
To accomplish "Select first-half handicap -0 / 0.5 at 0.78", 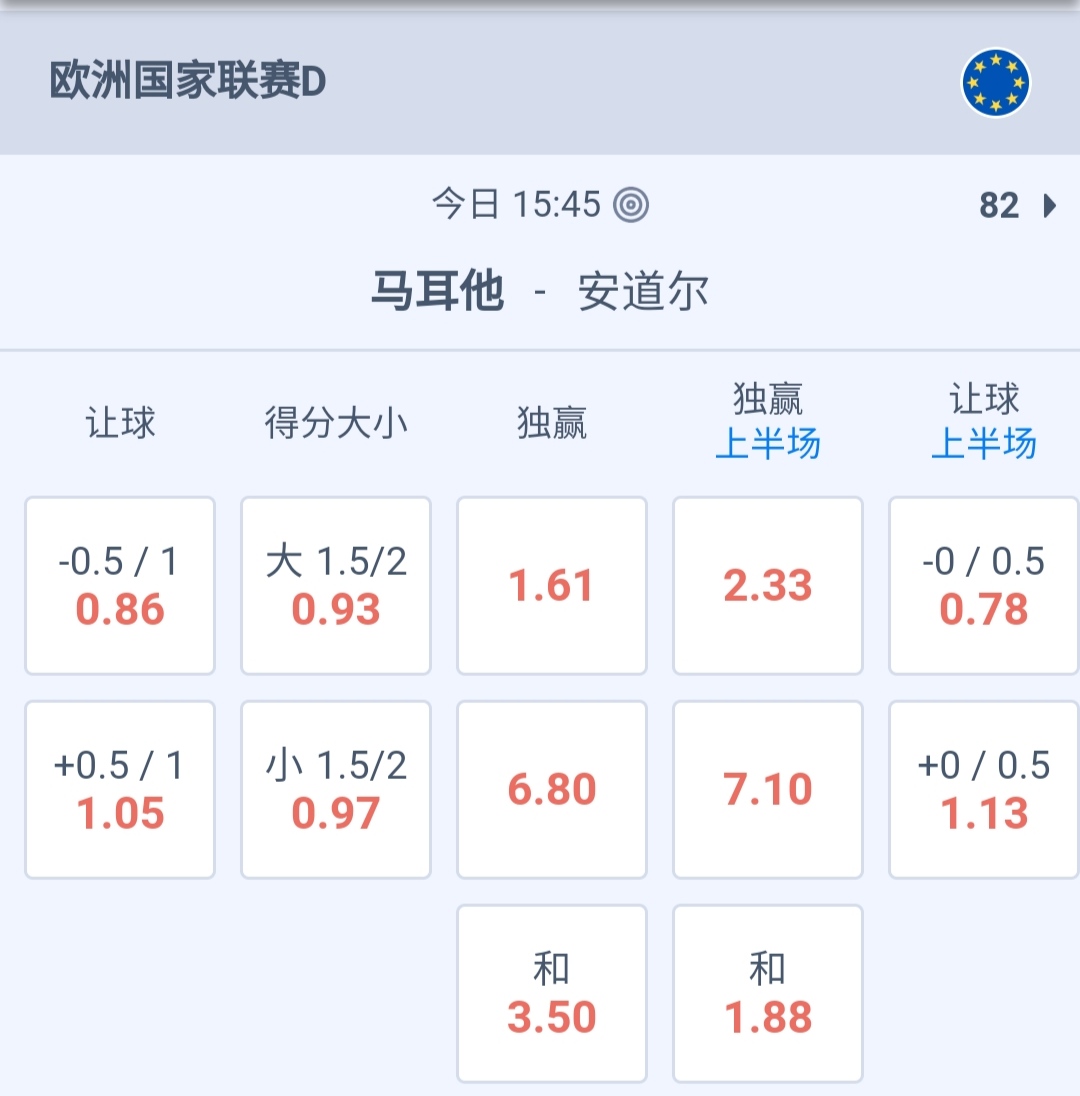I will click(x=984, y=586).
